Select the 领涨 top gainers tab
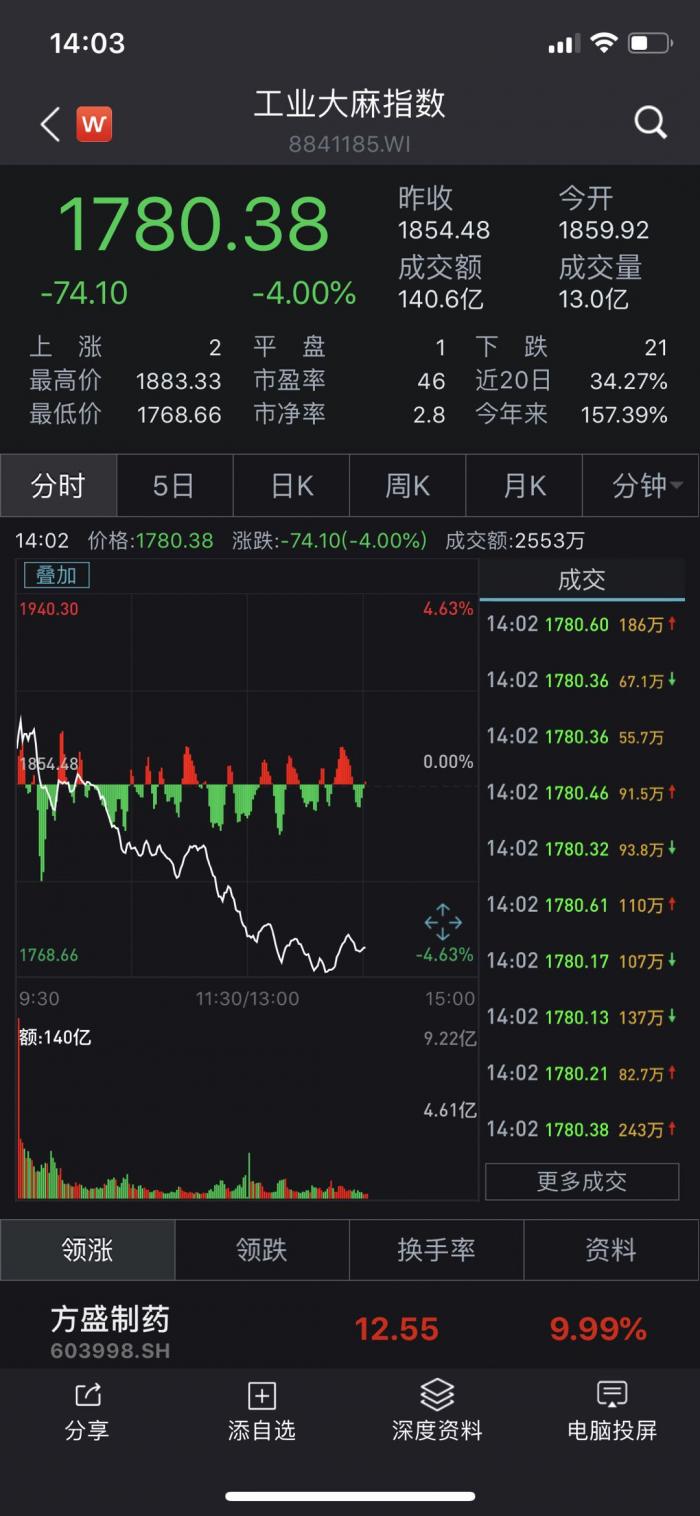 (87, 1250)
